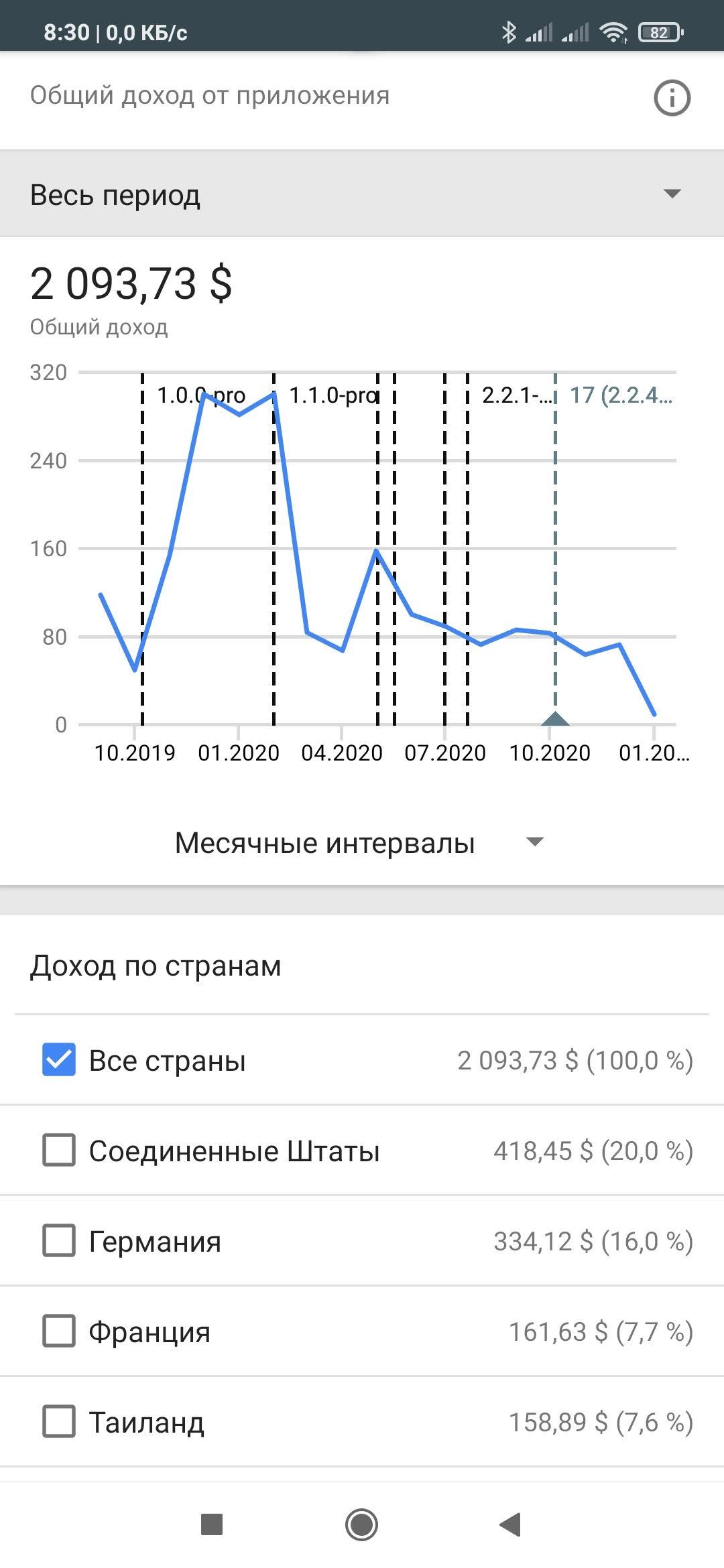Check the "Таиланд" checkbox
Screen dimensions: 724x1568
[x=59, y=1422]
